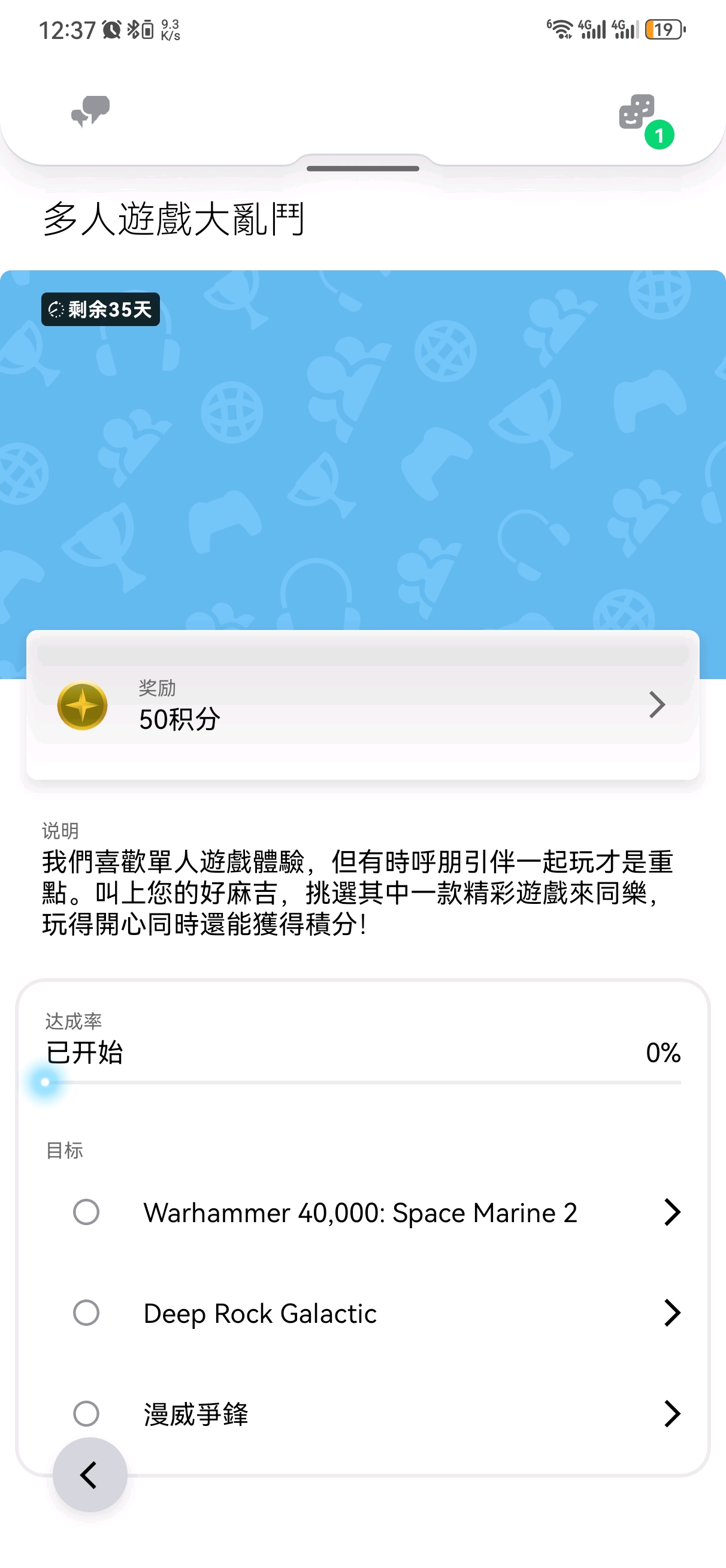This screenshot has width=726, height=1568.
Task: Go back with the floating back button
Action: click(89, 1474)
